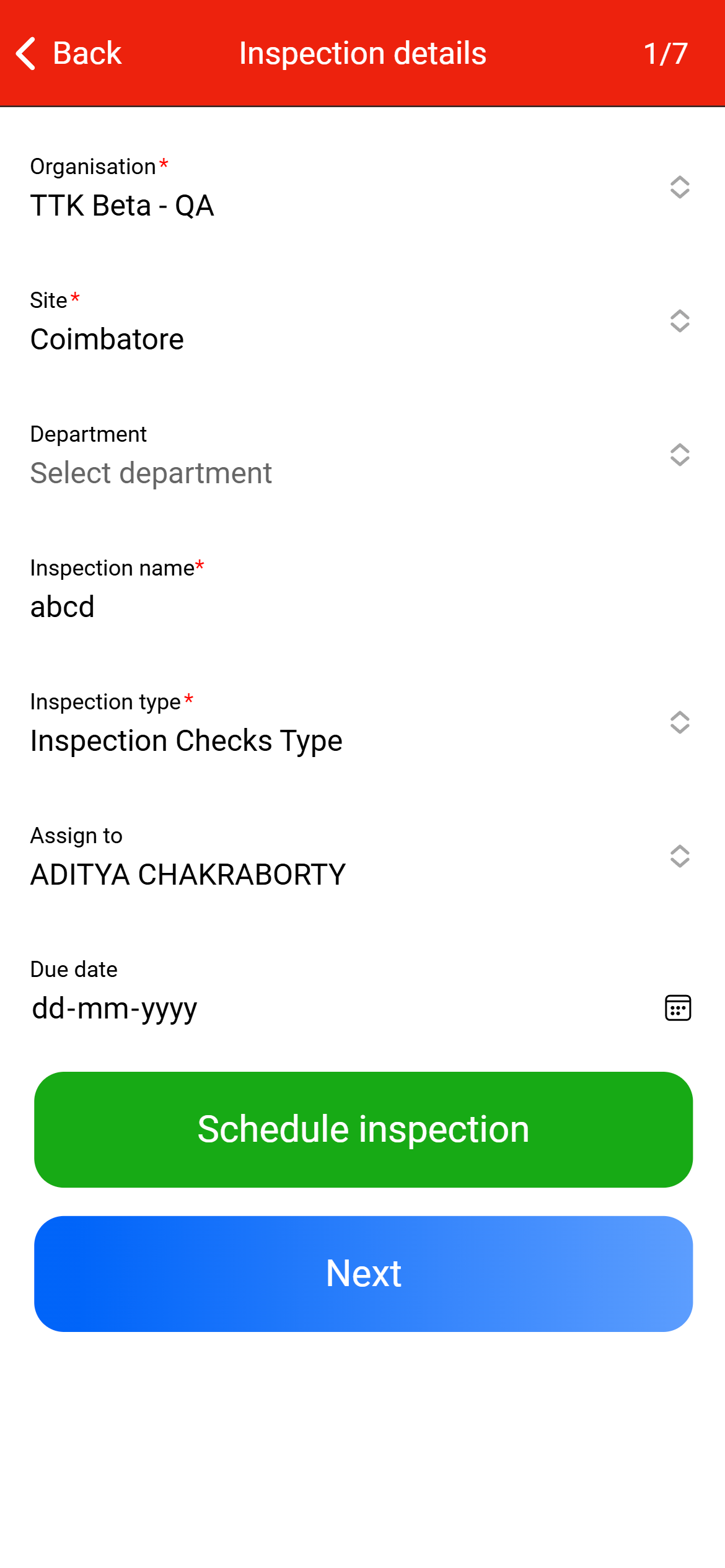Open the Organisation dropdown

(679, 187)
